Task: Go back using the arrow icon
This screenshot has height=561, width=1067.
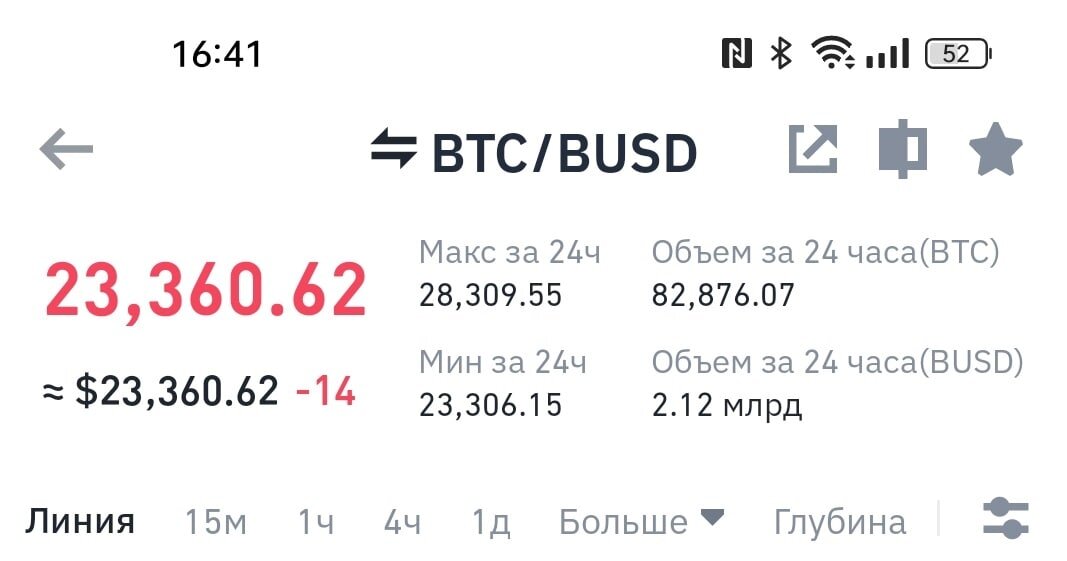Action: point(66,150)
